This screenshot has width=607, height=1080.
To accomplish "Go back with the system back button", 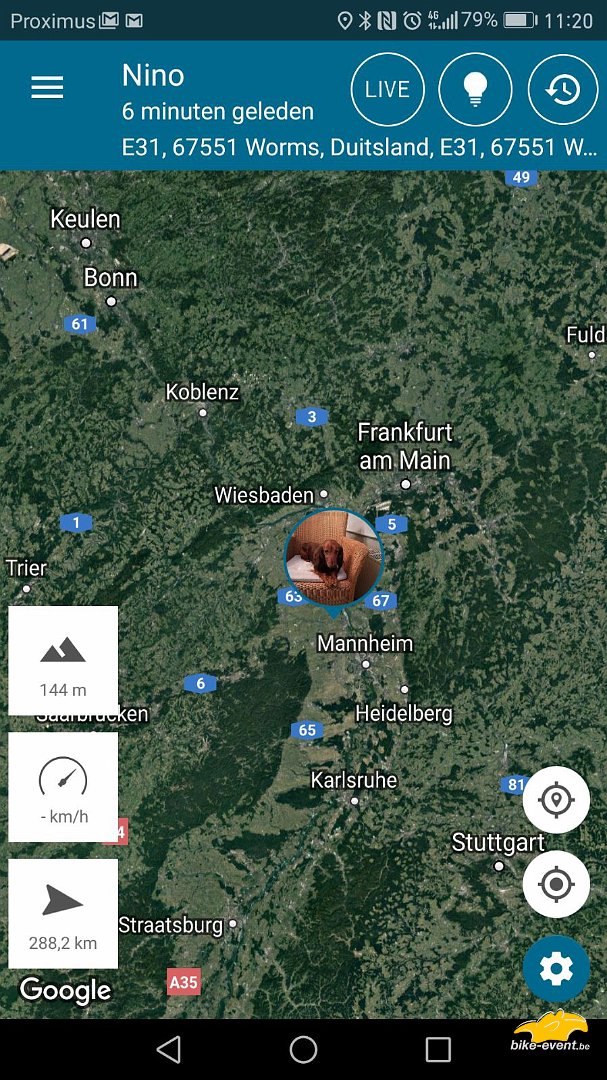I will click(x=169, y=1049).
